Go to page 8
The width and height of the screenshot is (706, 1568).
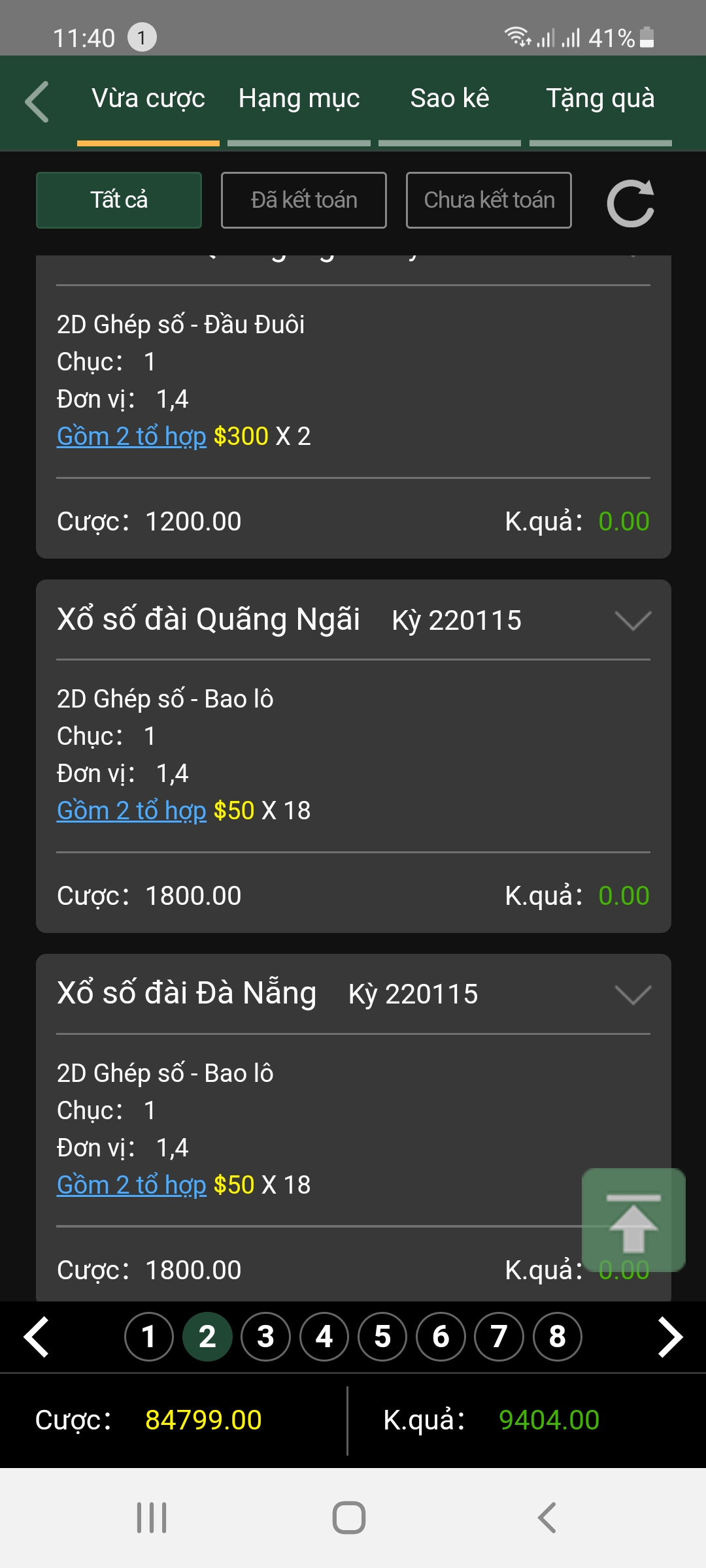tap(558, 1337)
